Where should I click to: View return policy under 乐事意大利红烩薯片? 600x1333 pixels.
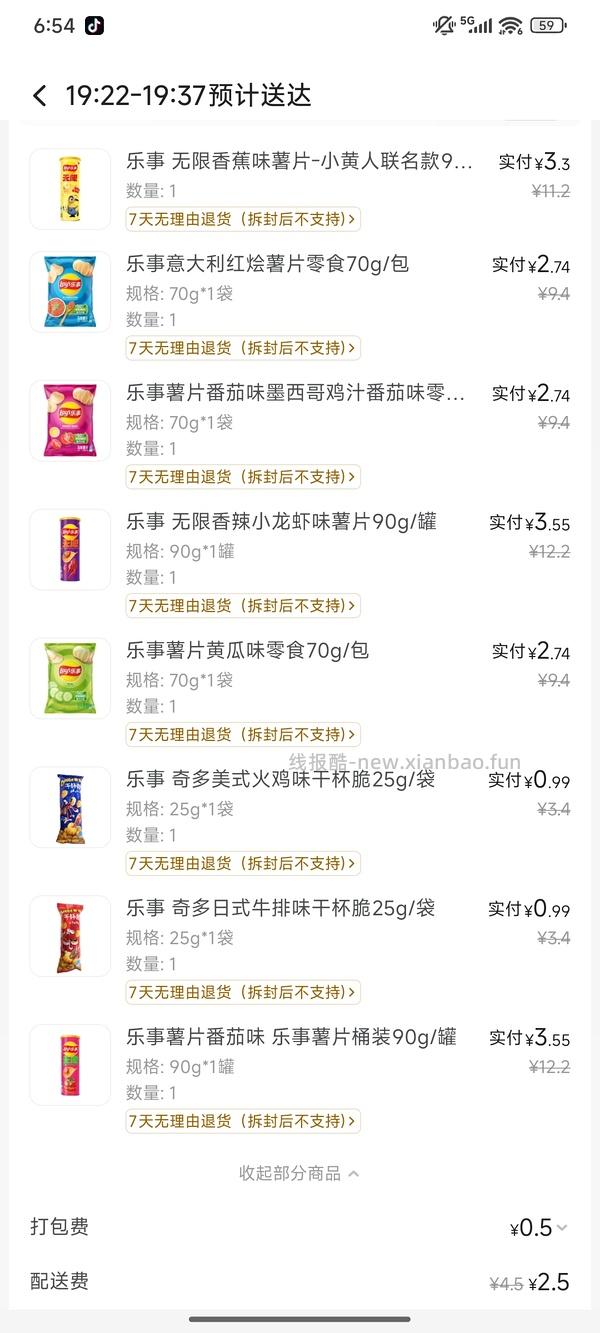pos(243,348)
